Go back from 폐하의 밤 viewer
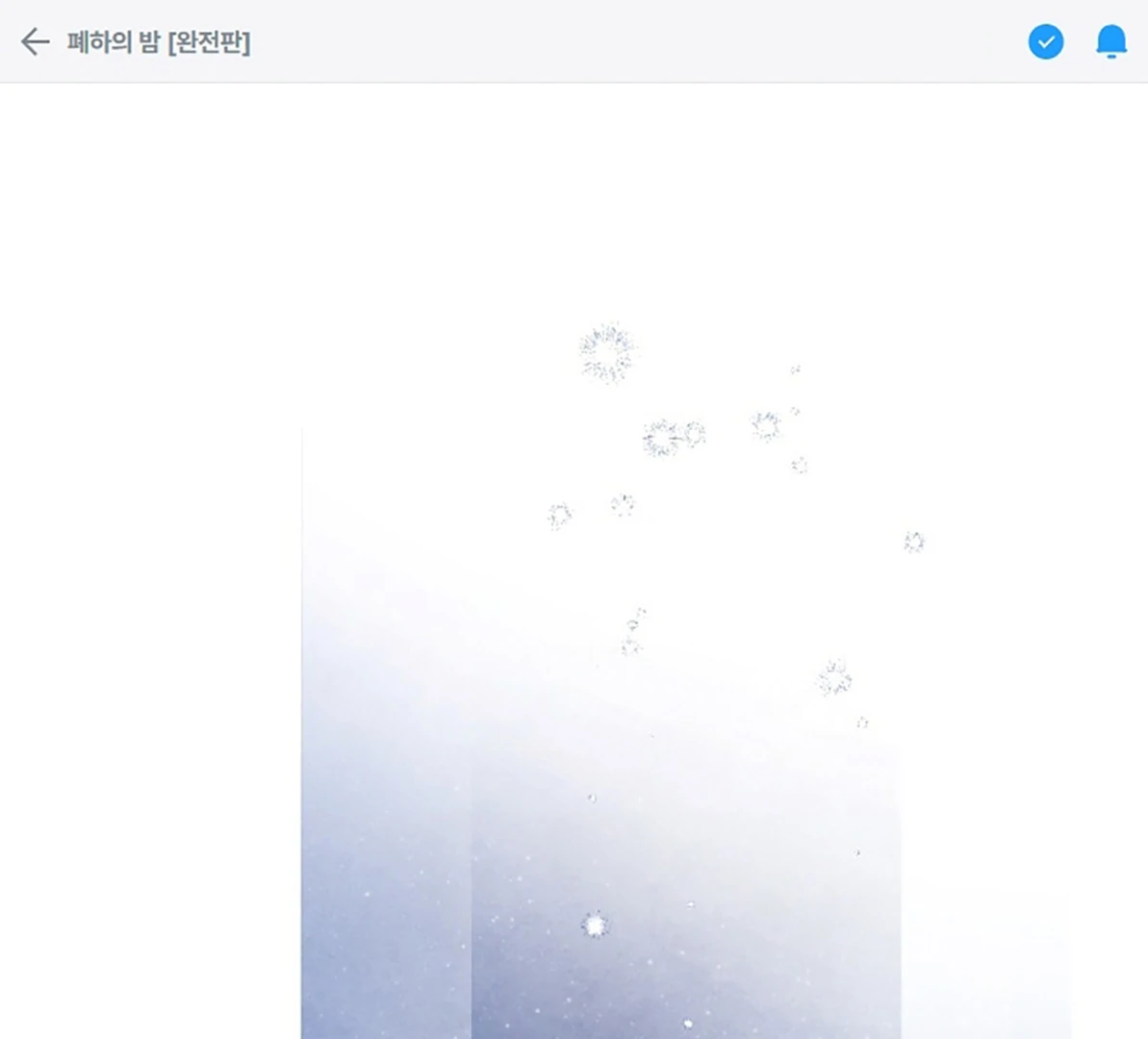Screen dimensions: 1148x1039 tap(35, 42)
